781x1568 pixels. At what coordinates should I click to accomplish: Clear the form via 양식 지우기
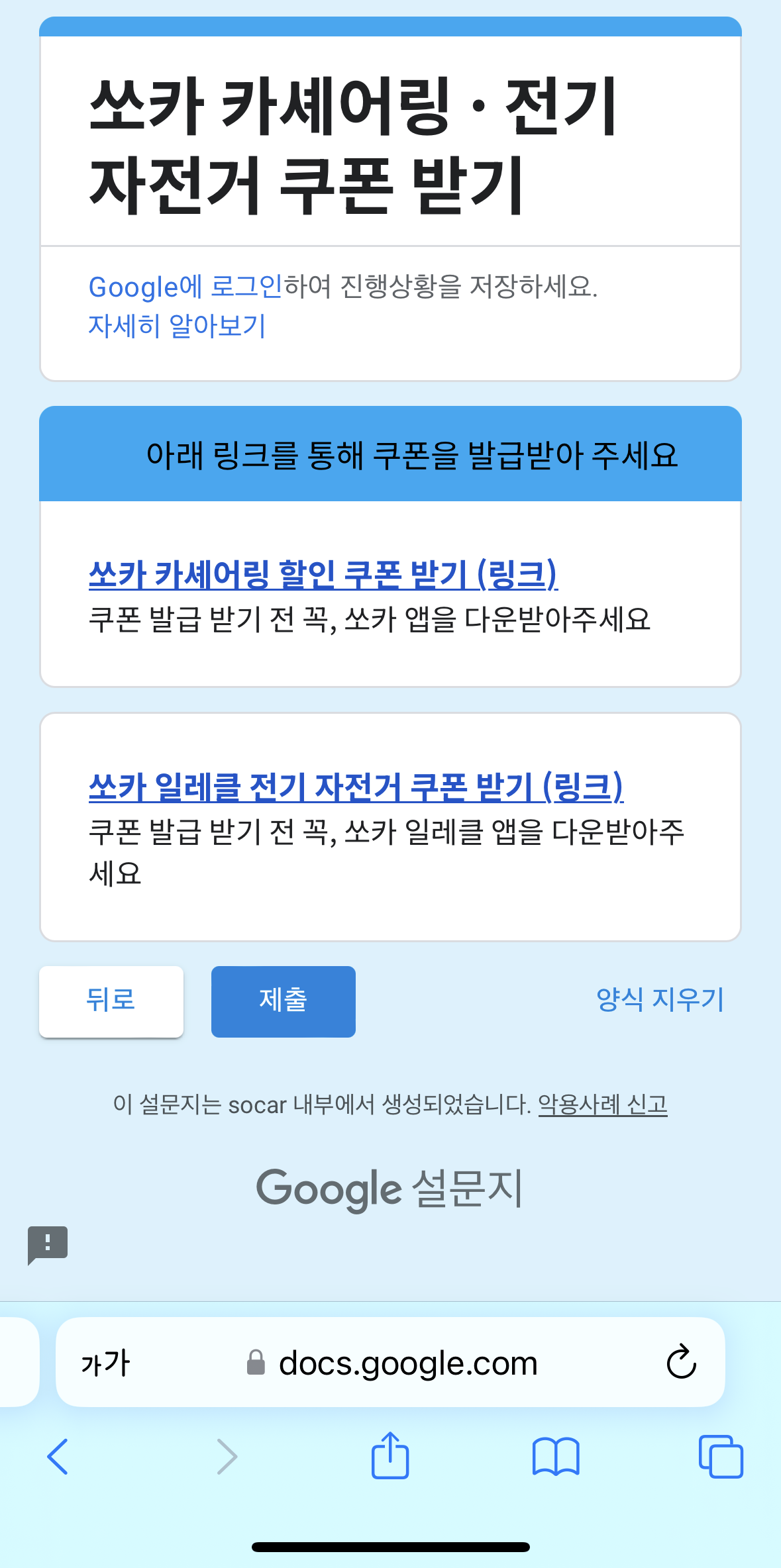tap(660, 999)
